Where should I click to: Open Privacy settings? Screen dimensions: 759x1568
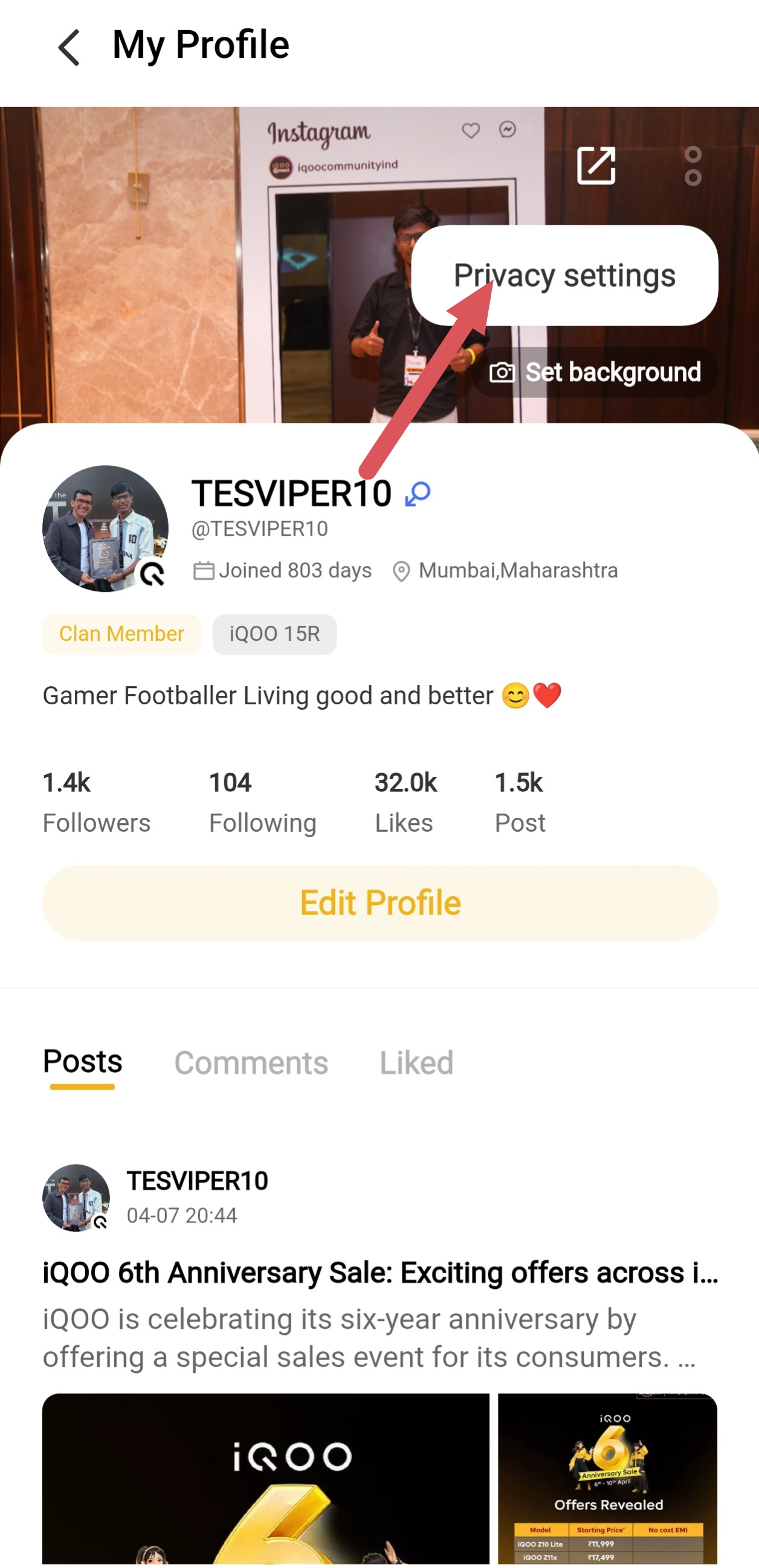point(564,276)
